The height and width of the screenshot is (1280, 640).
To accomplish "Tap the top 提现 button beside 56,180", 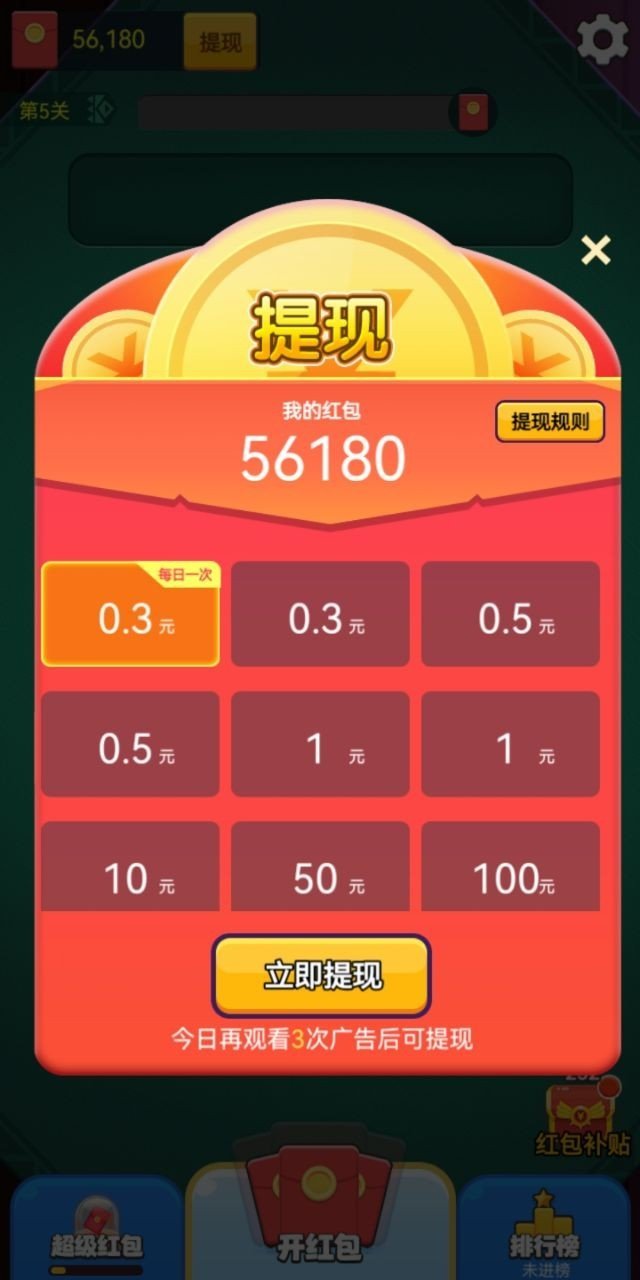I will coord(220,42).
